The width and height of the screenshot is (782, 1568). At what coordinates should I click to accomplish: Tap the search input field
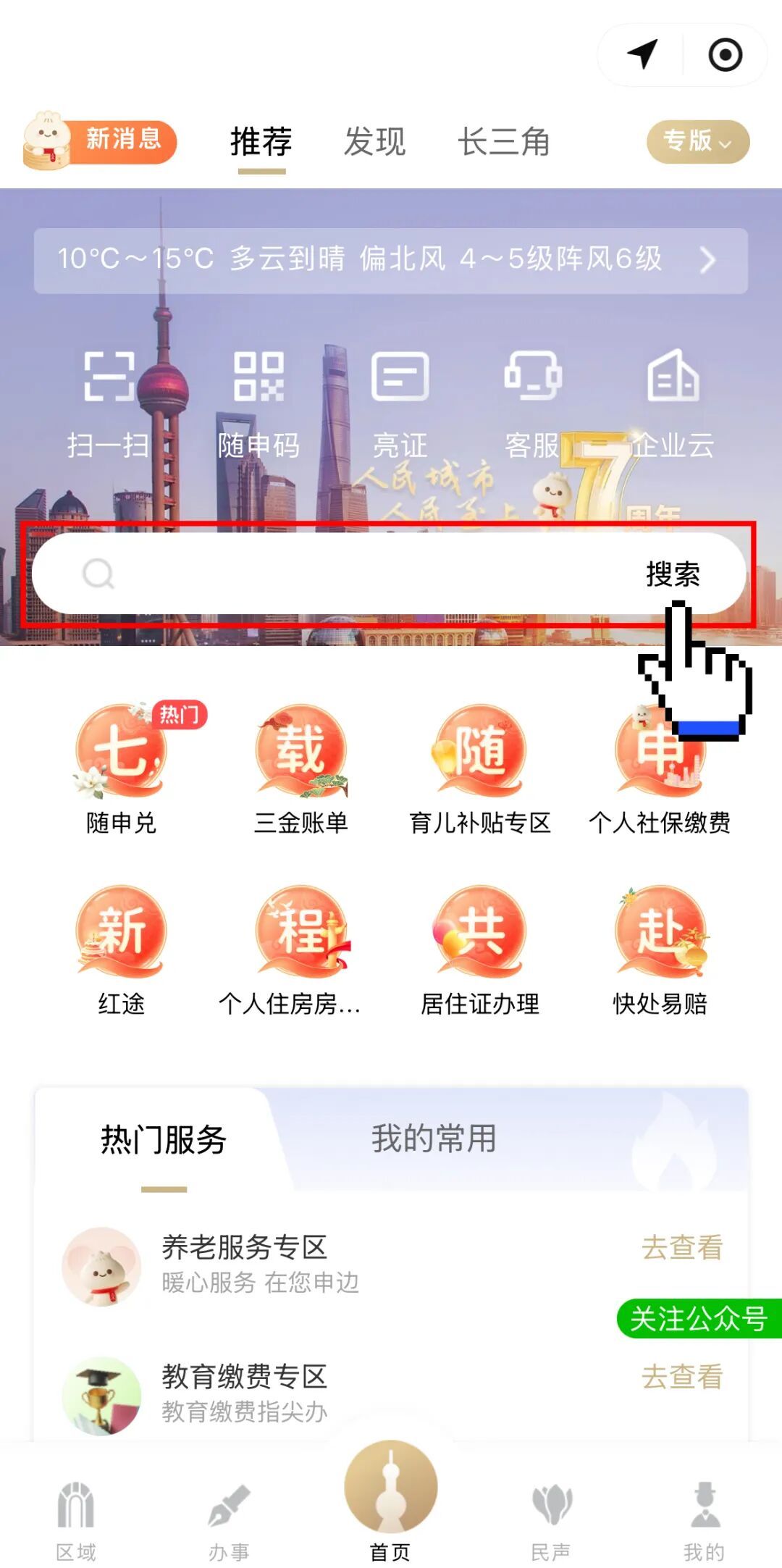pos(348,574)
